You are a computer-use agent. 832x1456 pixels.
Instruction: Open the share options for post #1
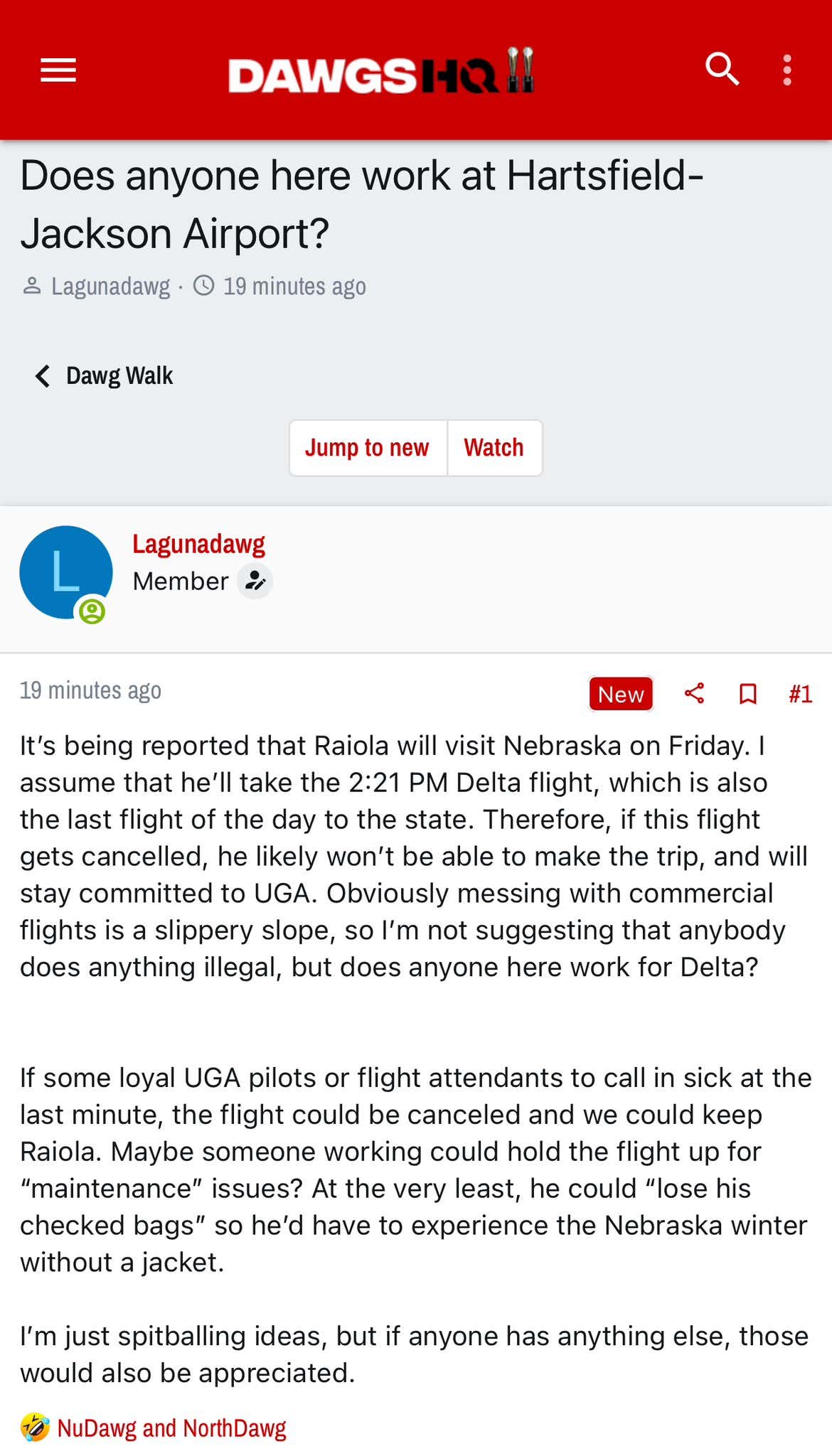coord(695,693)
